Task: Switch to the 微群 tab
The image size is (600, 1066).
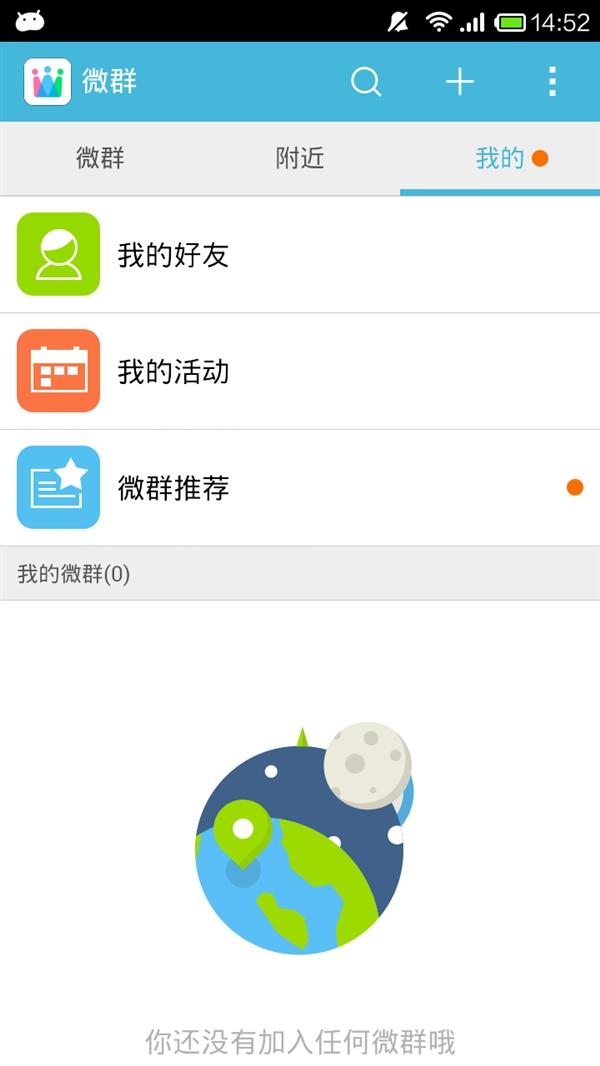Action: (x=100, y=158)
